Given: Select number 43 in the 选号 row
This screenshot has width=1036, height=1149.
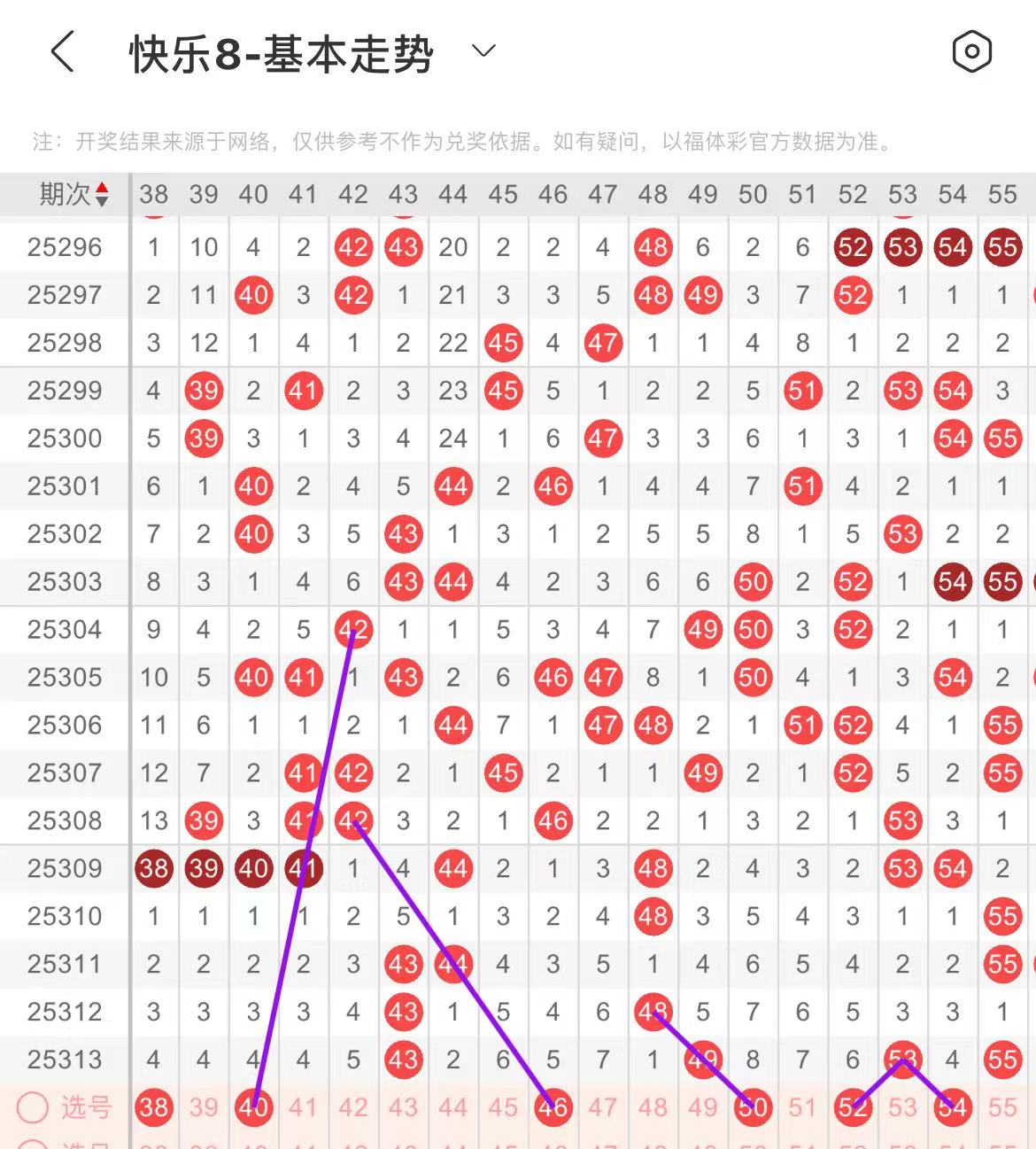Looking at the screenshot, I should click(x=403, y=1107).
